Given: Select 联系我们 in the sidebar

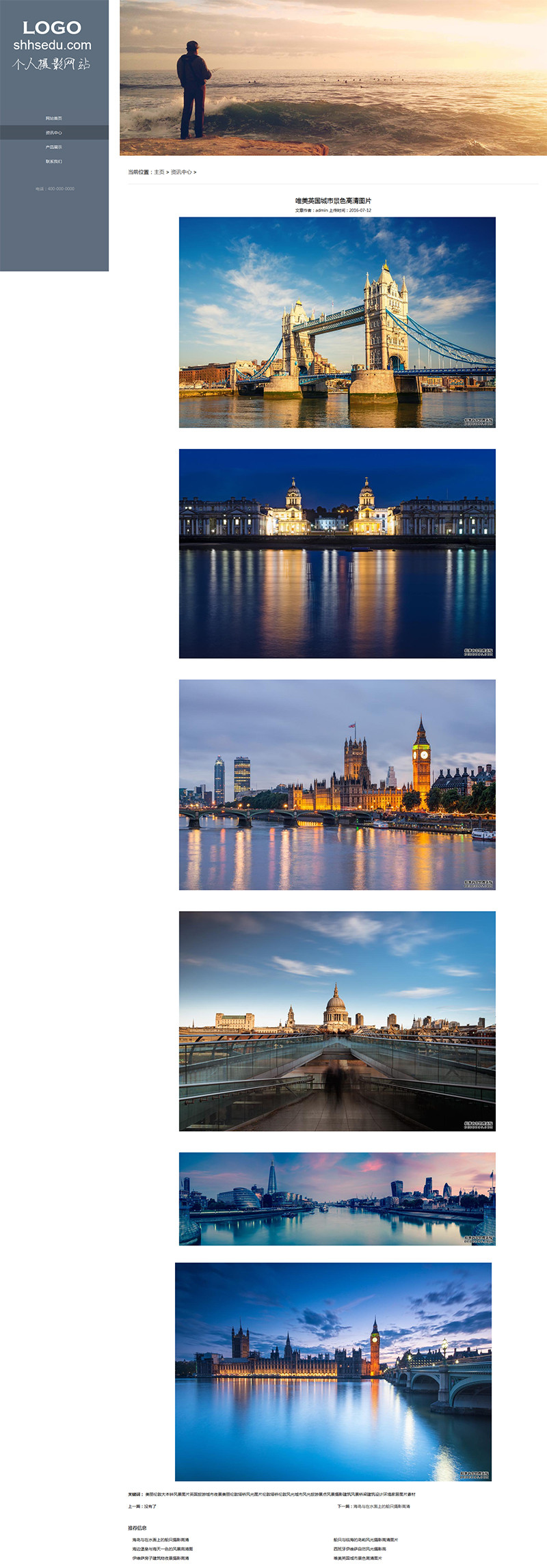Looking at the screenshot, I should pos(54,161).
